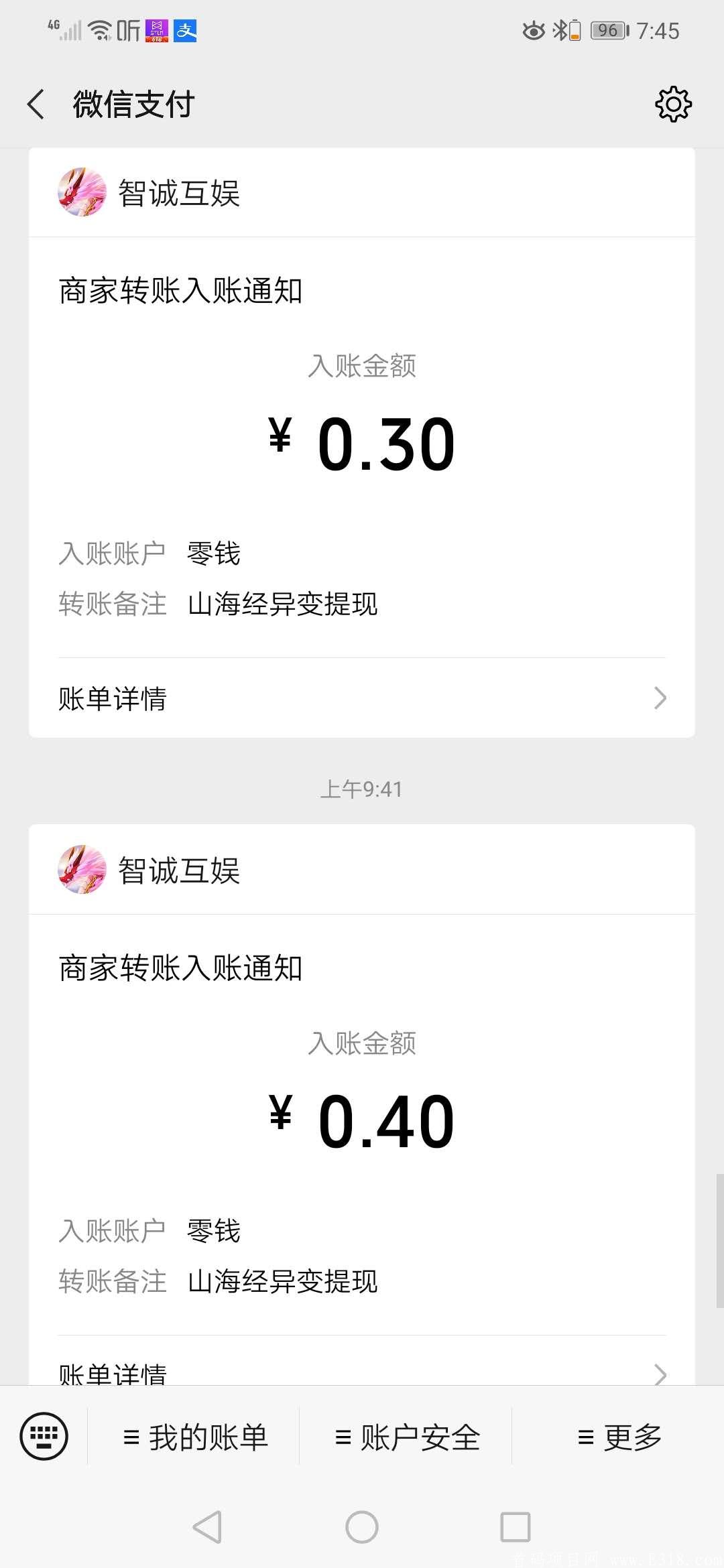Tap the 商家转账入账通知 title link

click(x=180, y=291)
